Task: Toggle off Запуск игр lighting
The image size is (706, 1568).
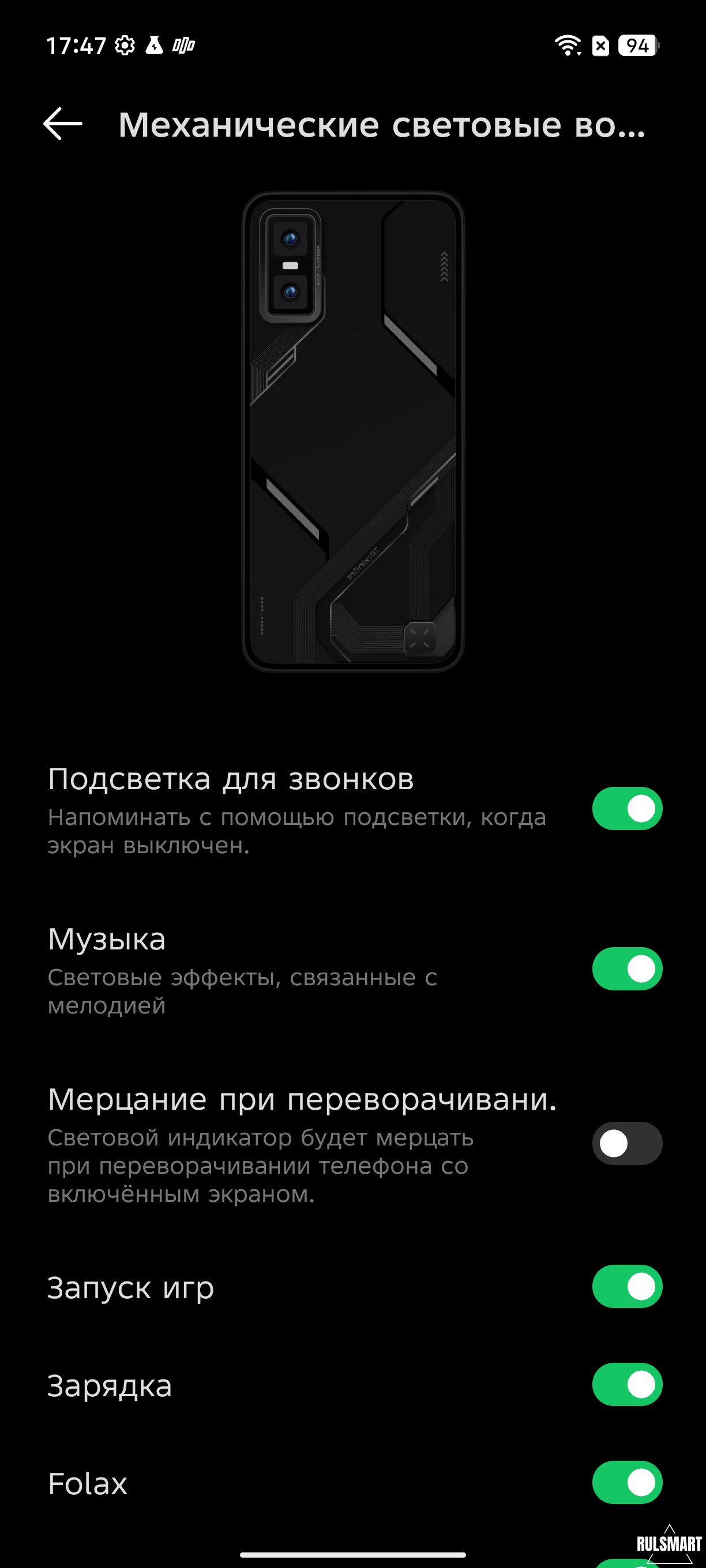Action: (627, 1286)
